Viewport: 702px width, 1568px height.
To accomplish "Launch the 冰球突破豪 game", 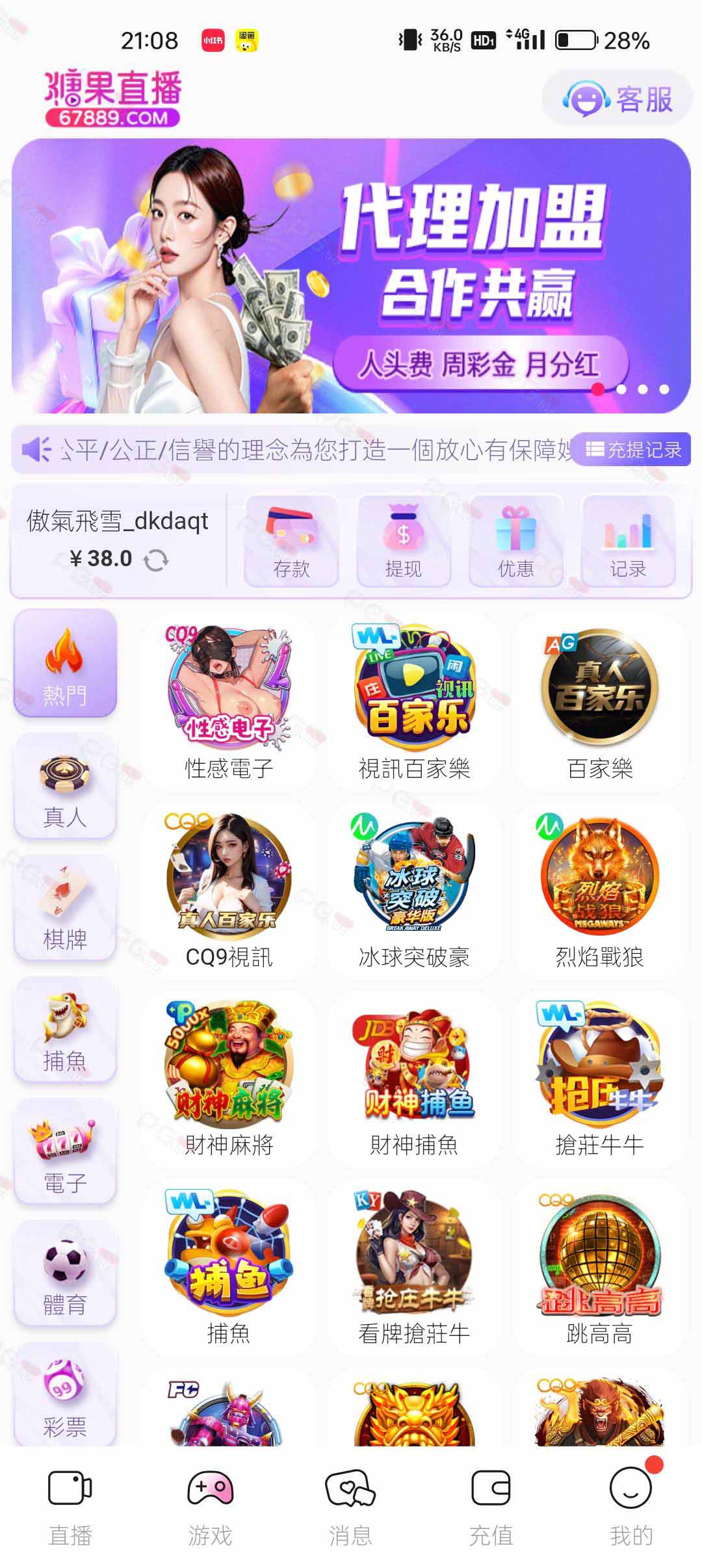I will click(414, 889).
